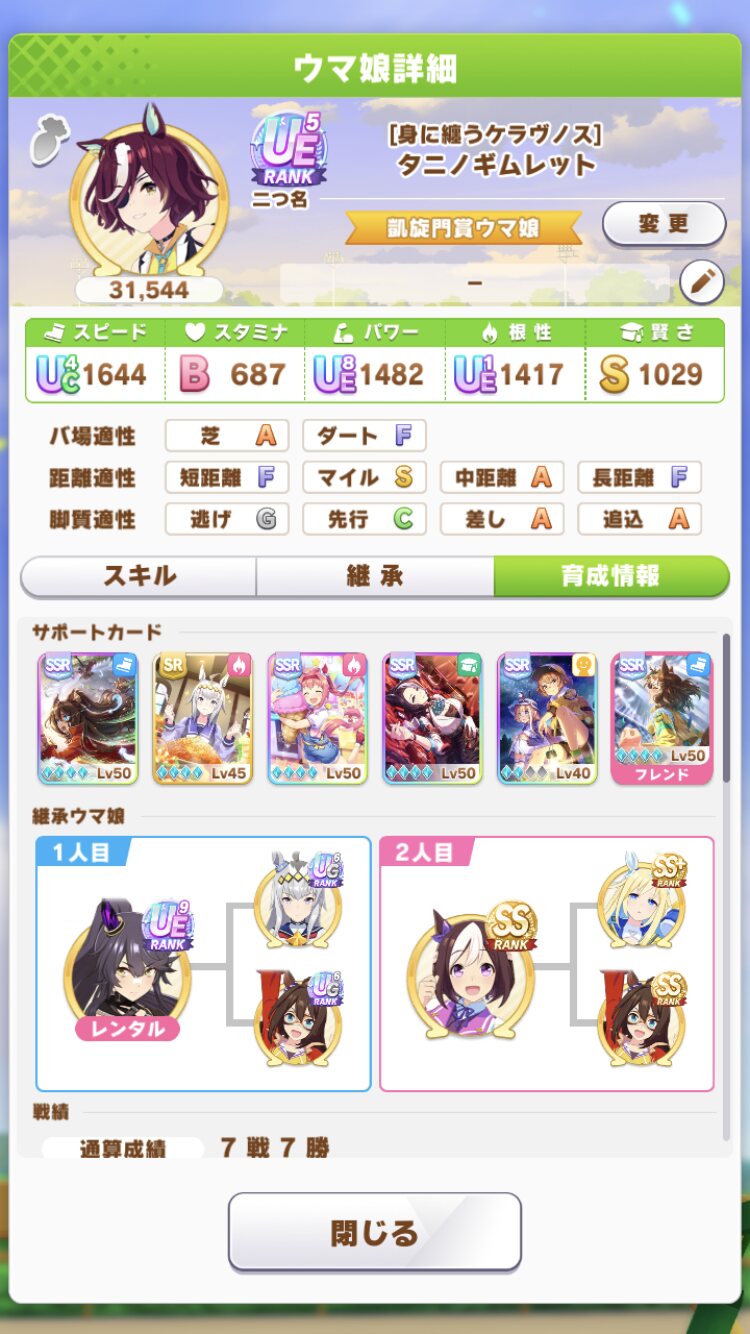Close the dialog with 閉じる button
The height and width of the screenshot is (1334, 750).
pyautogui.click(x=375, y=1231)
